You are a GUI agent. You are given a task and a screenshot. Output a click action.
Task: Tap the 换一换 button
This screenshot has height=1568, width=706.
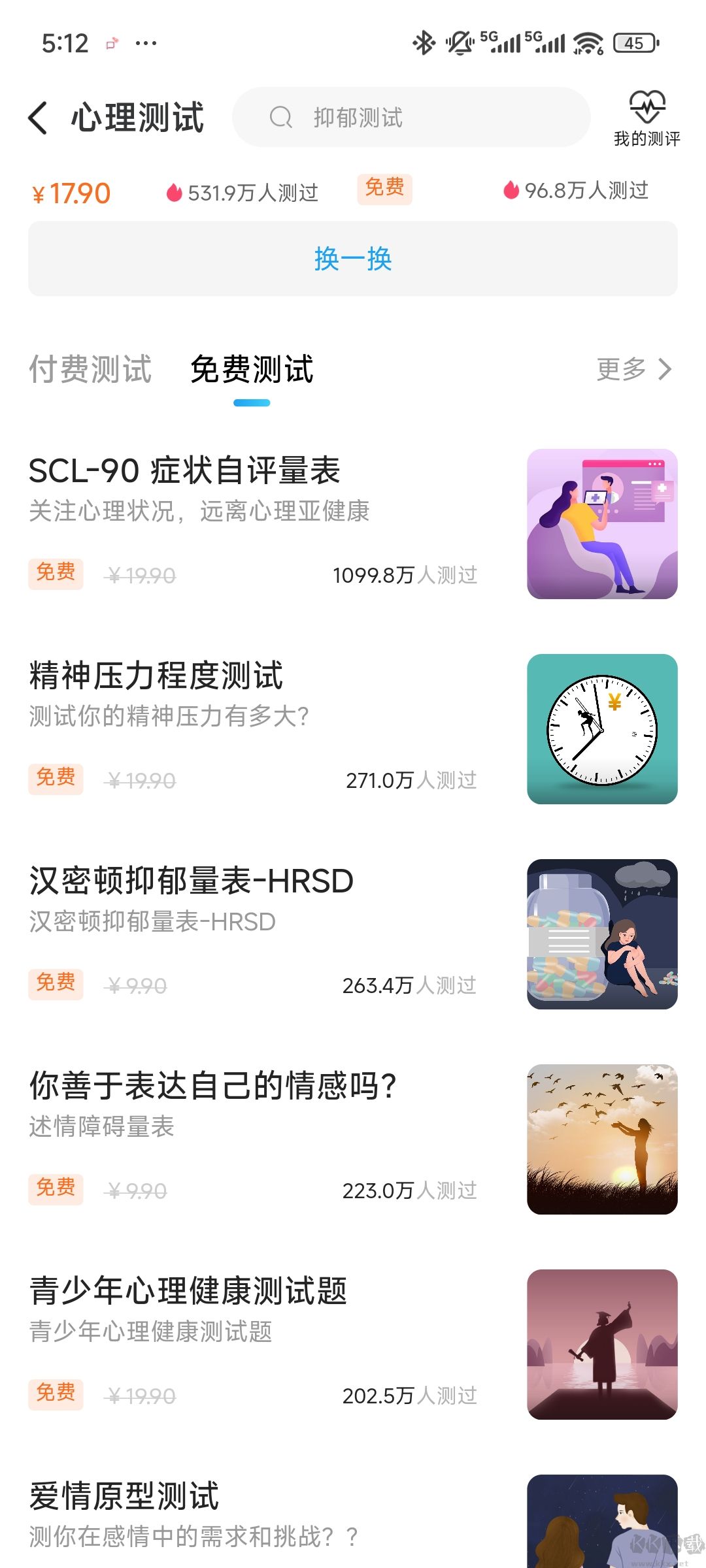coord(353,259)
